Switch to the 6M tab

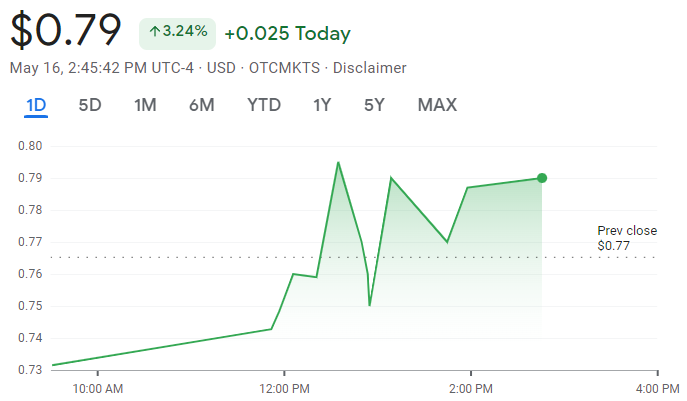[x=201, y=105]
